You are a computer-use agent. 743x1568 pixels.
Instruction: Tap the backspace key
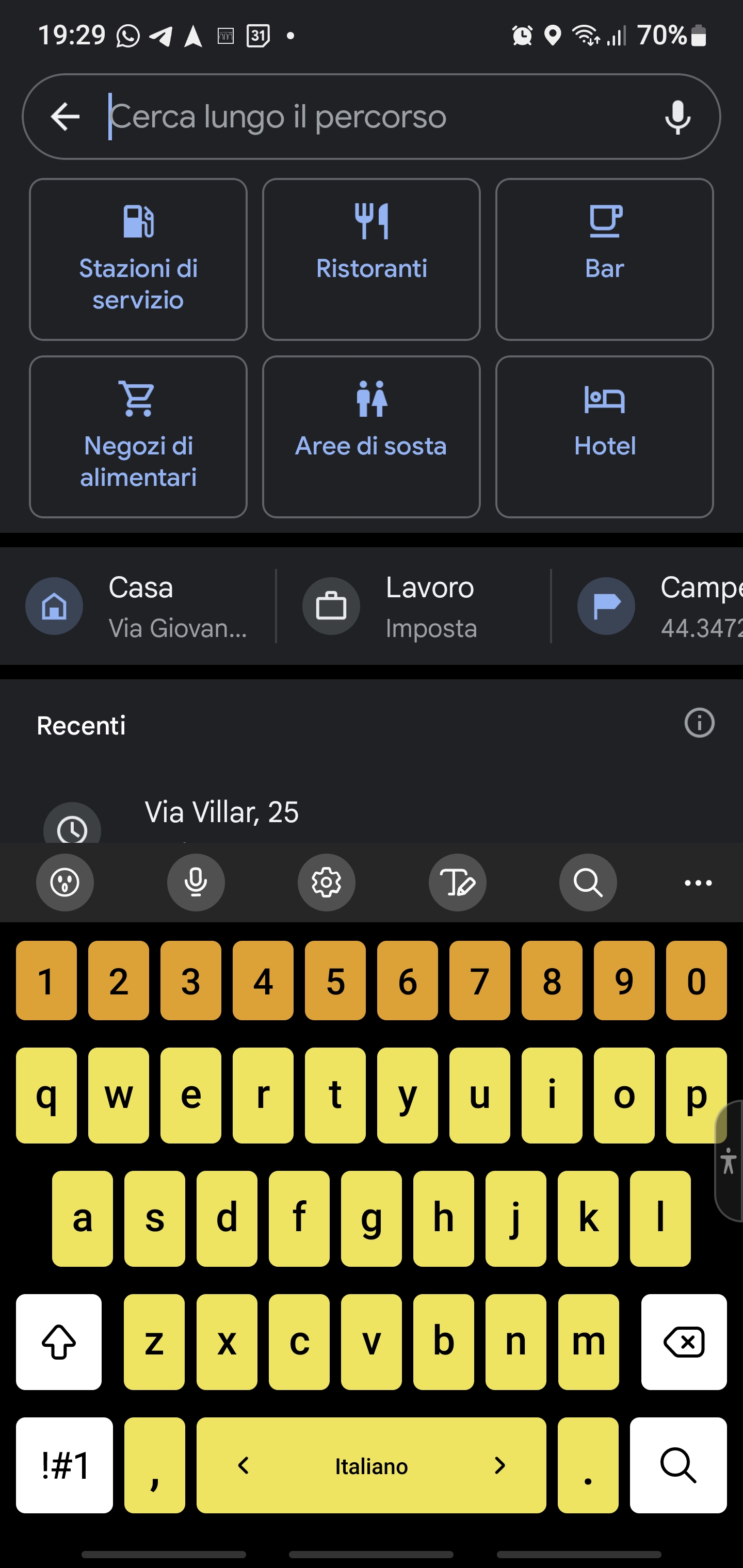click(x=683, y=1342)
